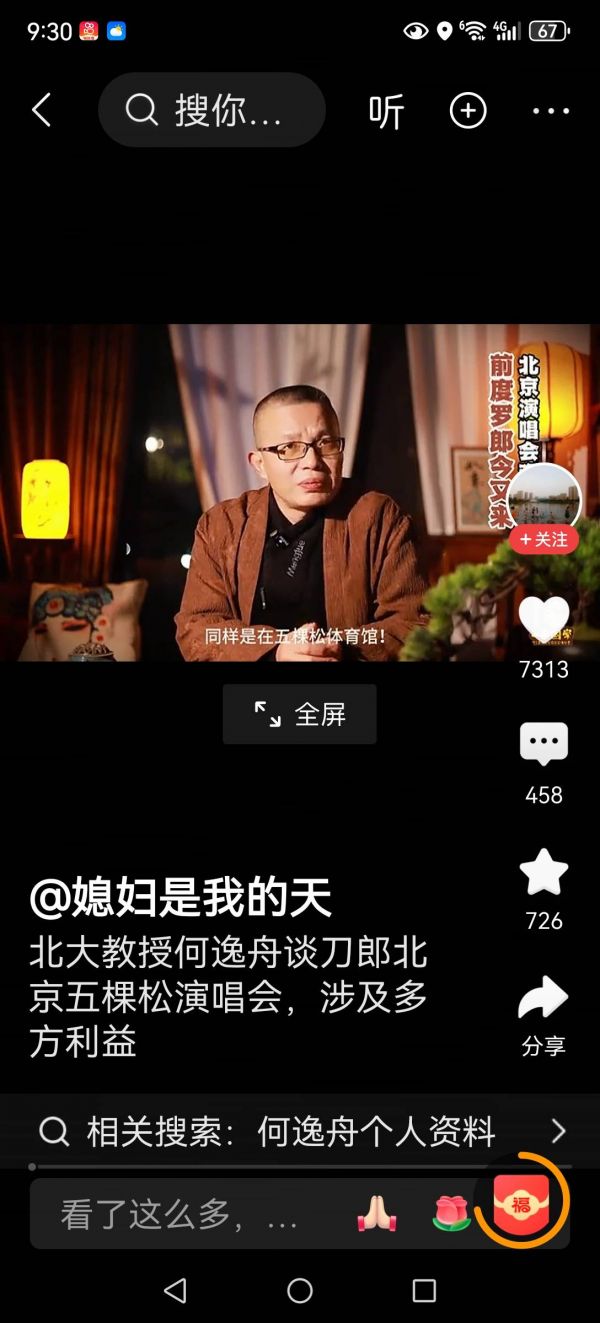Go back using the top-left arrow

click(41, 110)
